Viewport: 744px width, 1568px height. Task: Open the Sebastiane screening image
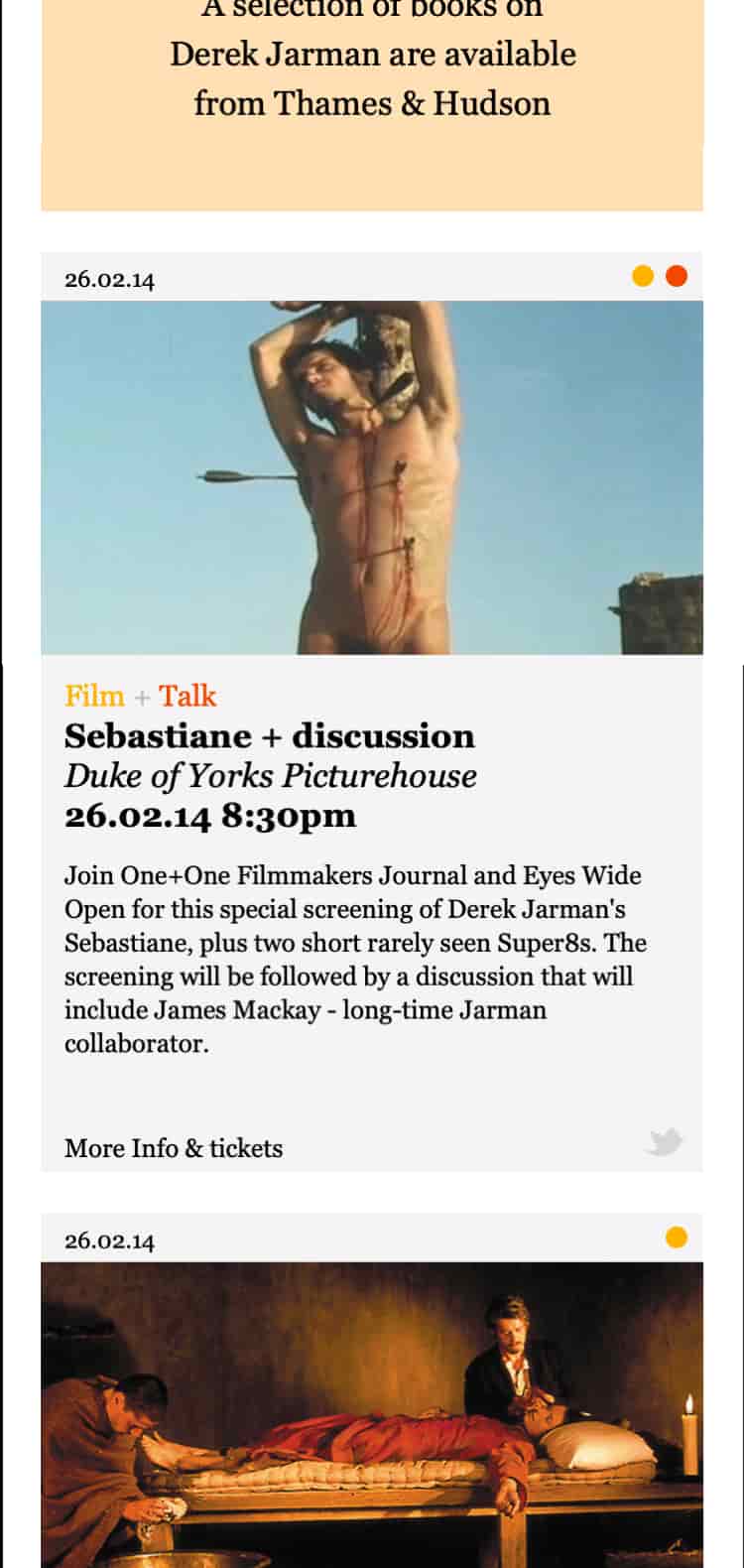(x=372, y=476)
